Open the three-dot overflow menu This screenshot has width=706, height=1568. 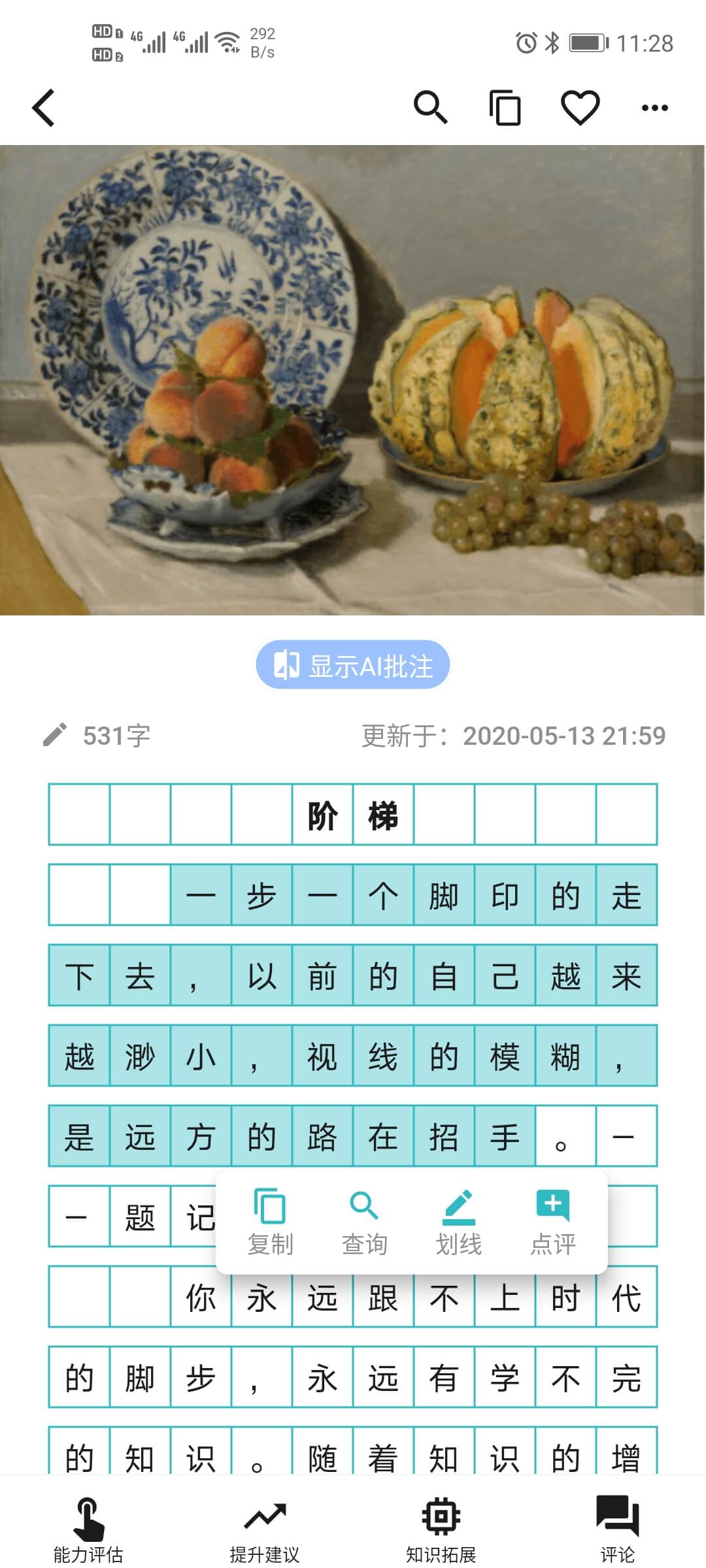654,108
